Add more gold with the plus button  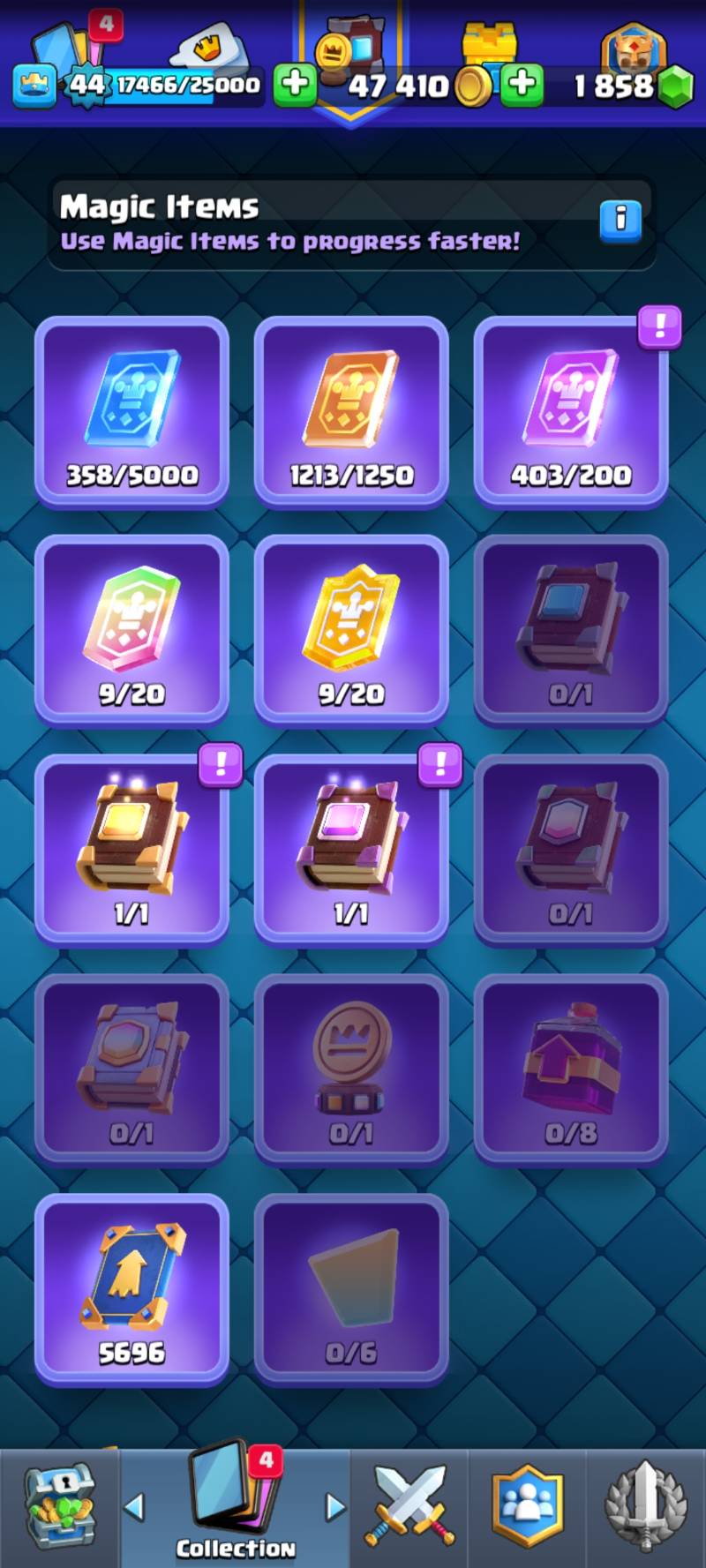tap(522, 85)
